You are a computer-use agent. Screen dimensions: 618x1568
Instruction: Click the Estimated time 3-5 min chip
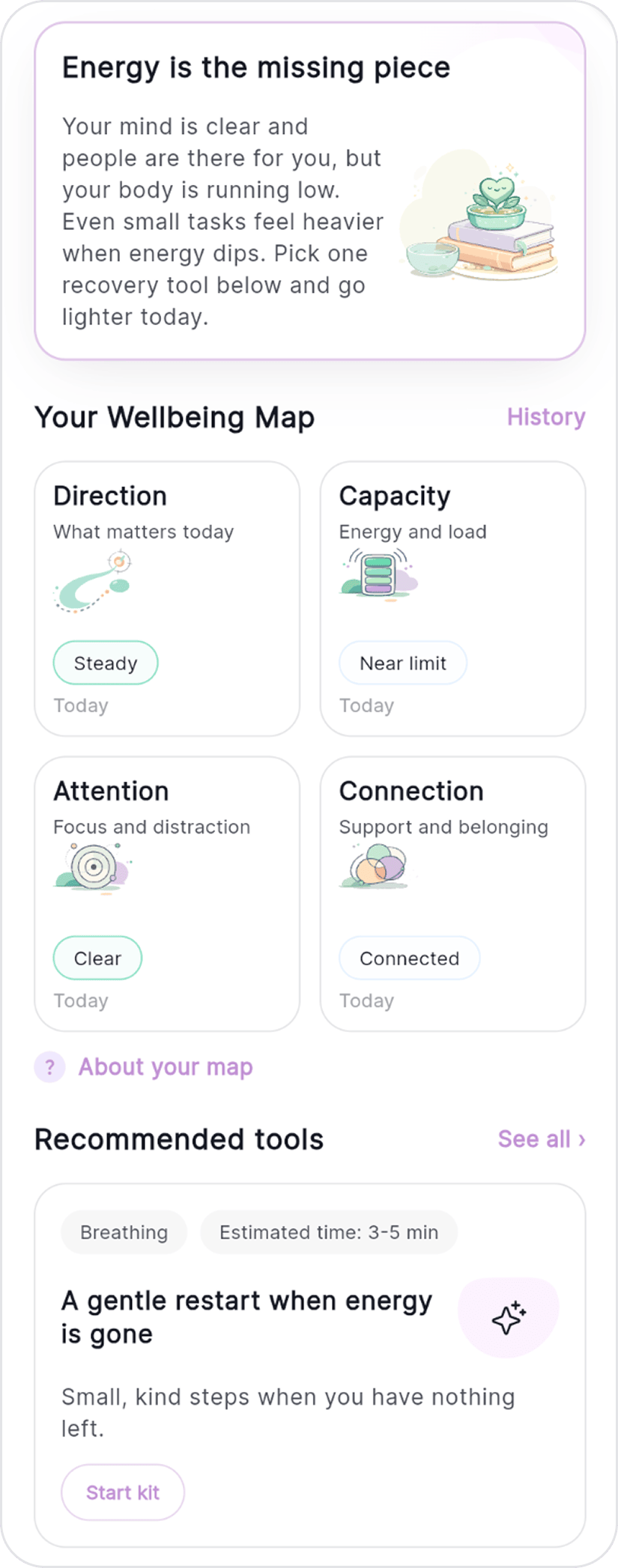(x=328, y=1232)
